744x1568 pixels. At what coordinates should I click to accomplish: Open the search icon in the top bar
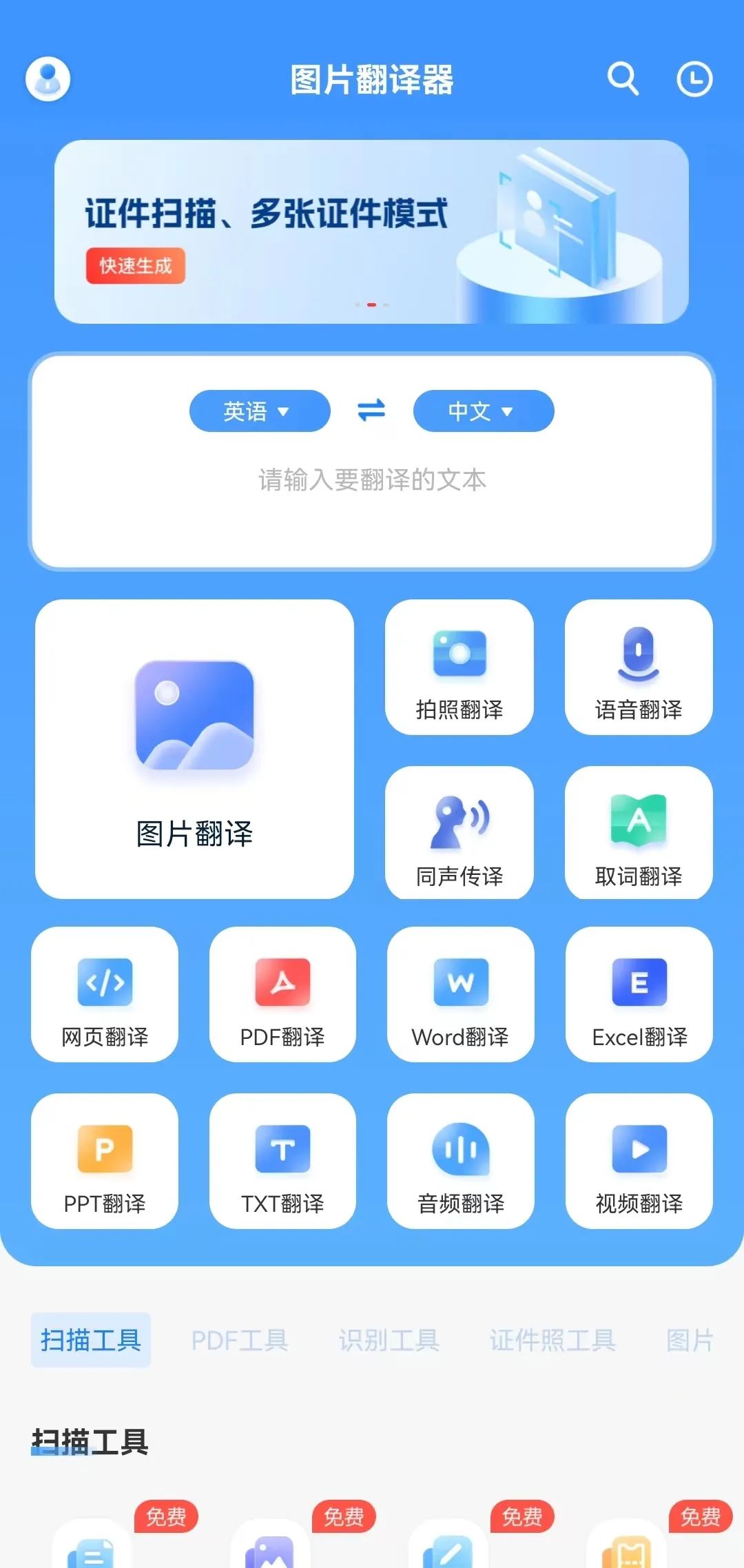click(x=622, y=79)
